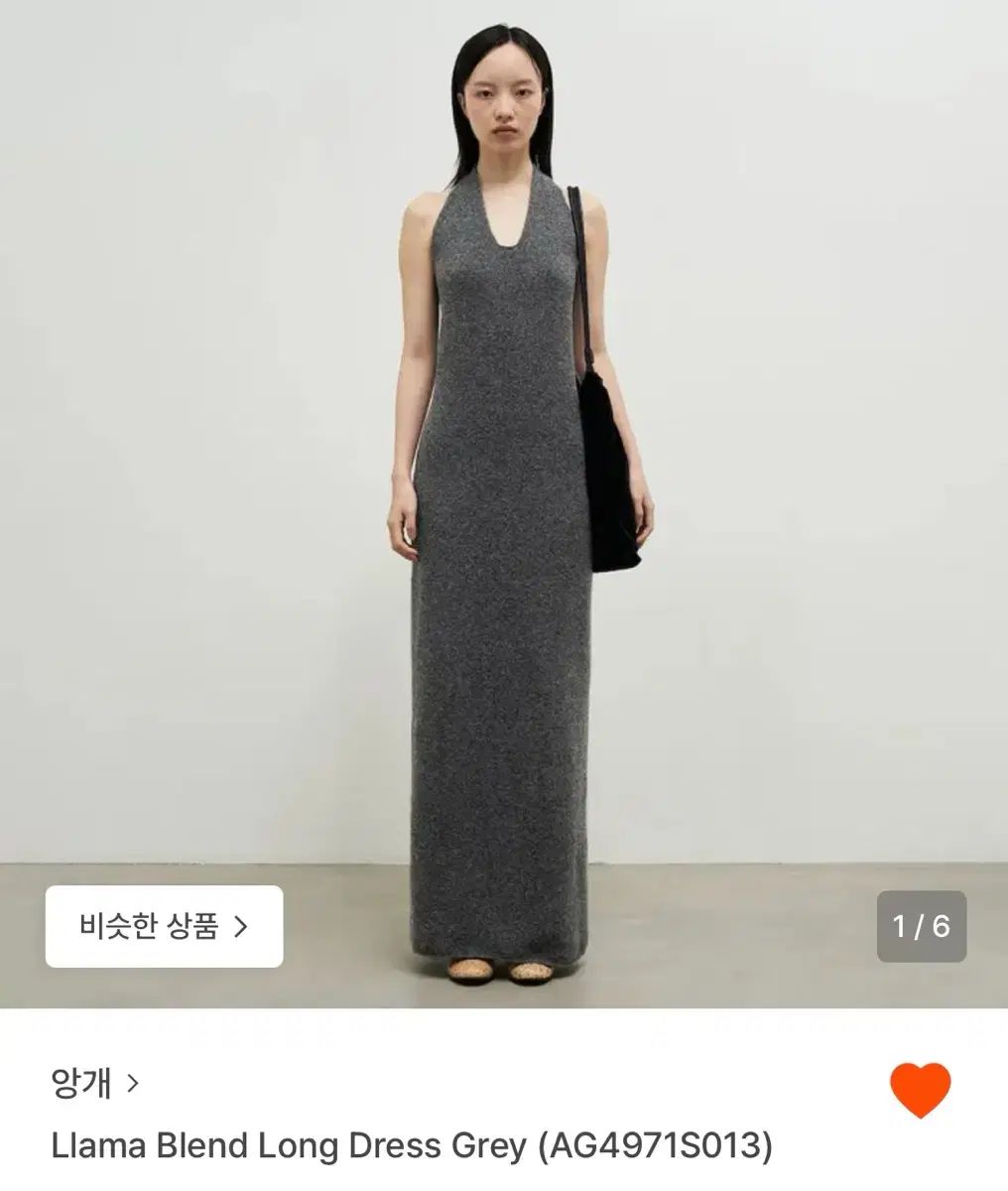Open the 앙개 brand page
The height and width of the screenshot is (1191, 1008).
point(94,1082)
